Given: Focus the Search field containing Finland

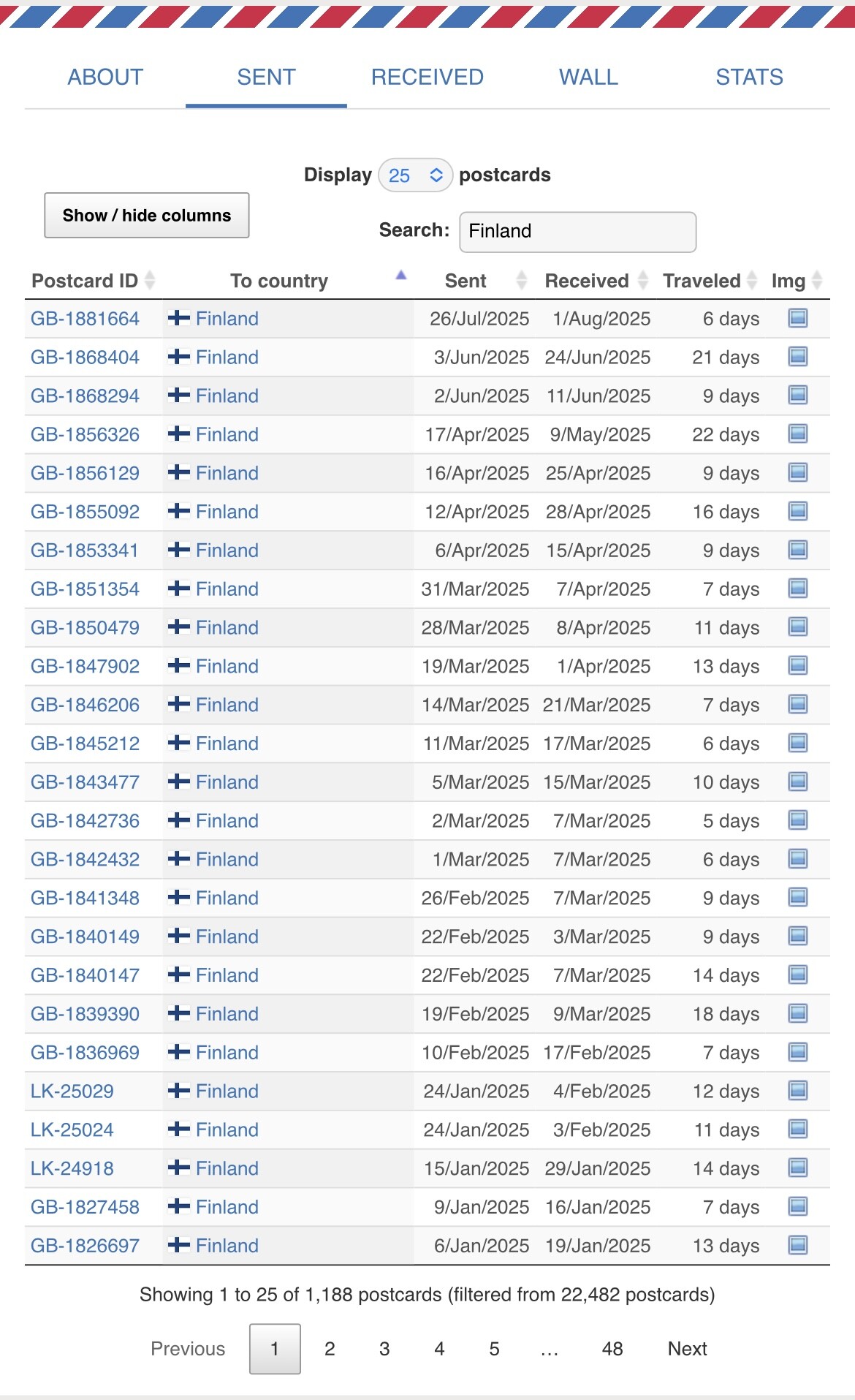Looking at the screenshot, I should pyautogui.click(x=577, y=232).
